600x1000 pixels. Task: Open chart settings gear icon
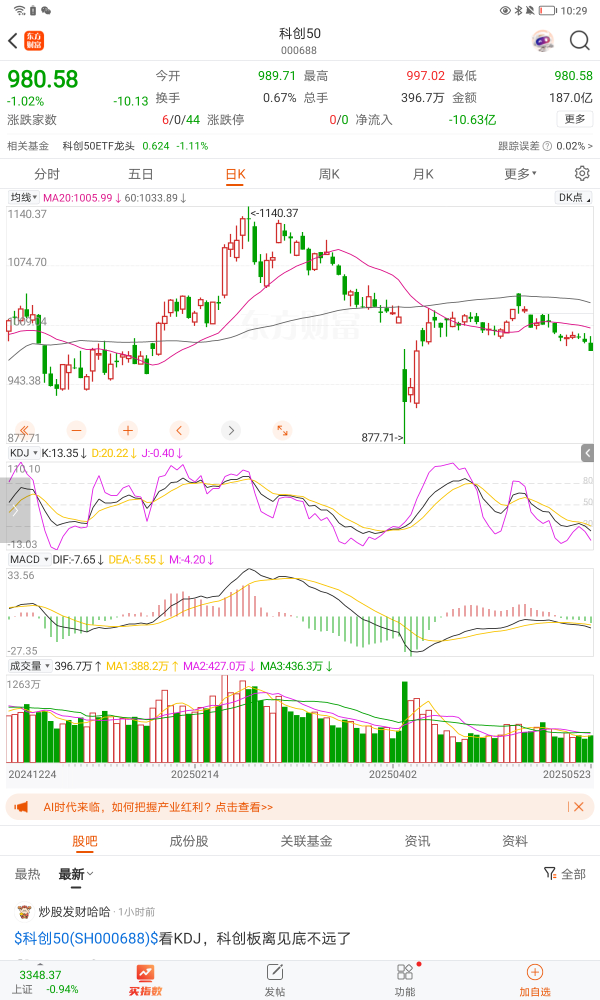[582, 173]
